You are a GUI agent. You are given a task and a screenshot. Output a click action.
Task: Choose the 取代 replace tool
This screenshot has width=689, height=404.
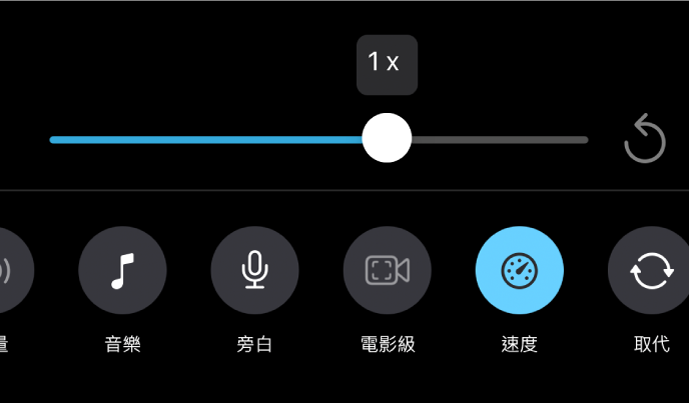[651, 270]
